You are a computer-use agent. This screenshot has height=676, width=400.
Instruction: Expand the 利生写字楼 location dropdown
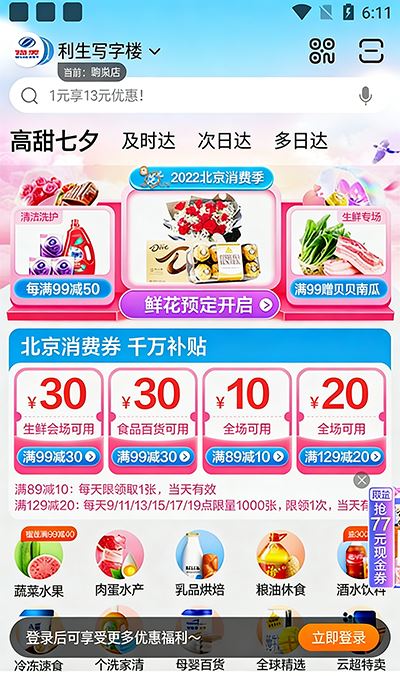[109, 51]
